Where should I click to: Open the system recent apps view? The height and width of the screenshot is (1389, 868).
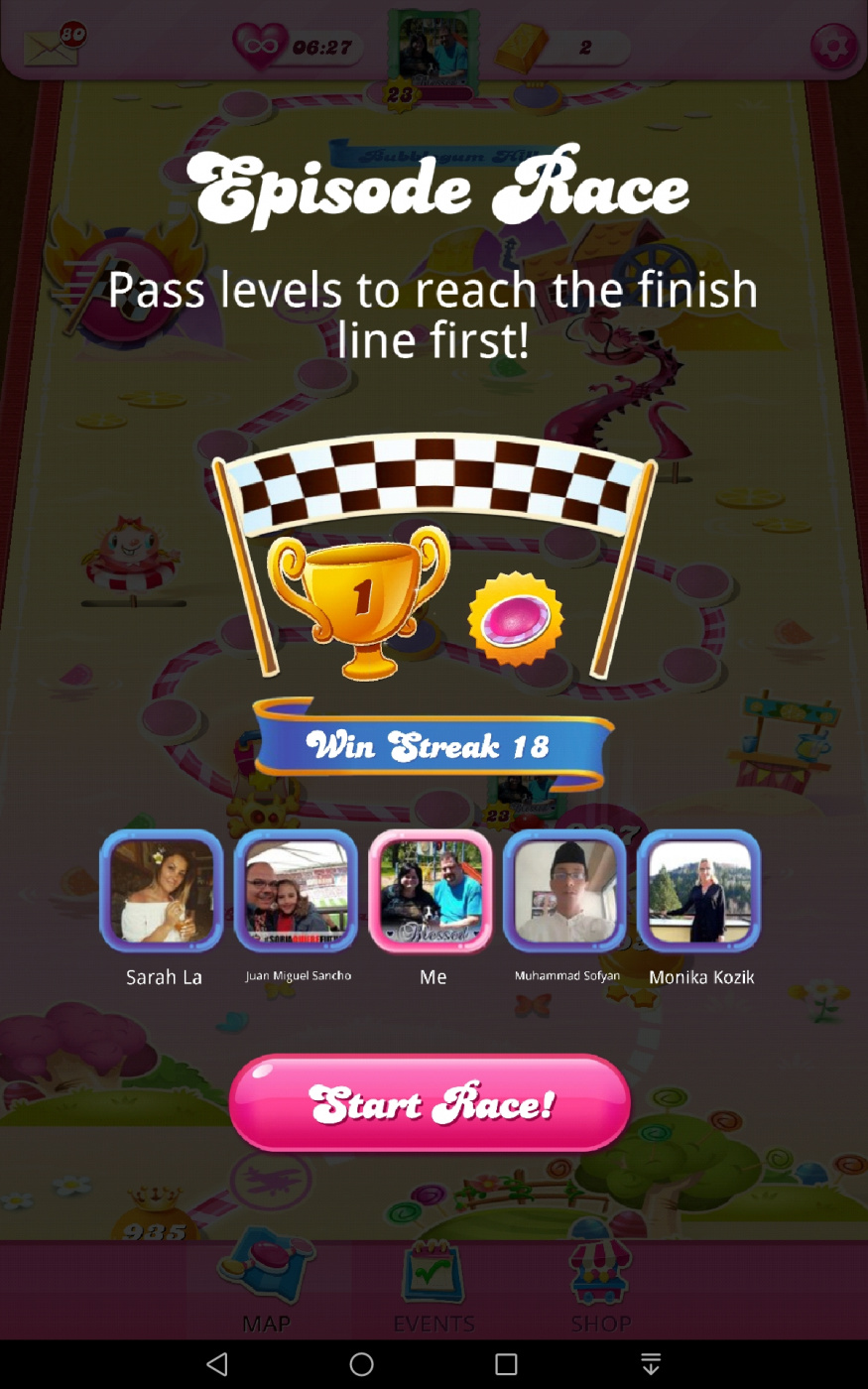506,1364
